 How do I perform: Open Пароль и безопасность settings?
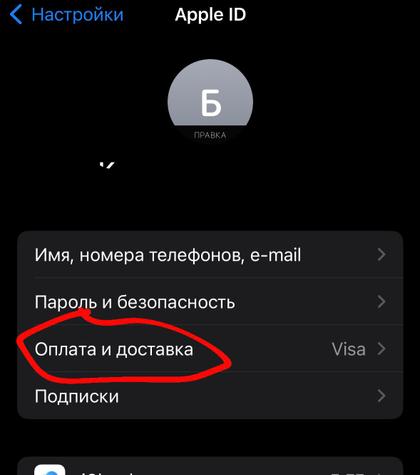click(x=210, y=302)
